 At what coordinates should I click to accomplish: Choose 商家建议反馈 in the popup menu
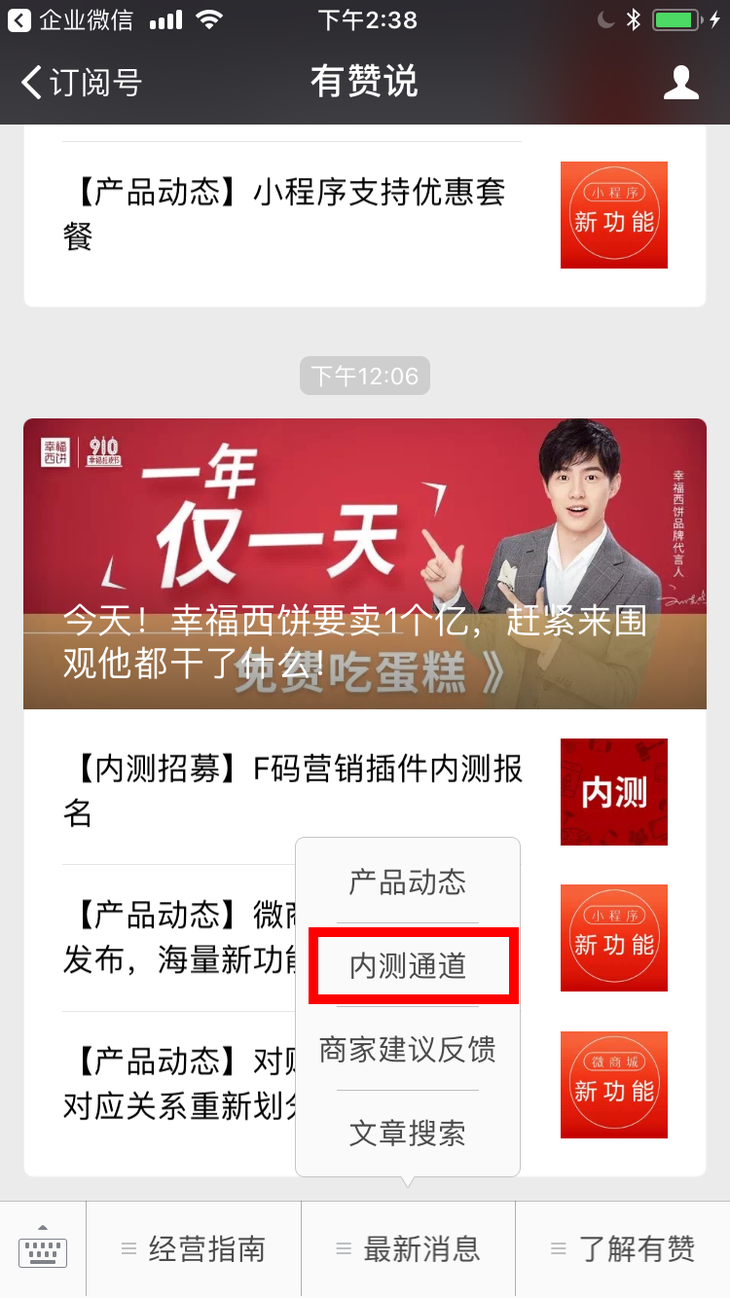tap(408, 1048)
